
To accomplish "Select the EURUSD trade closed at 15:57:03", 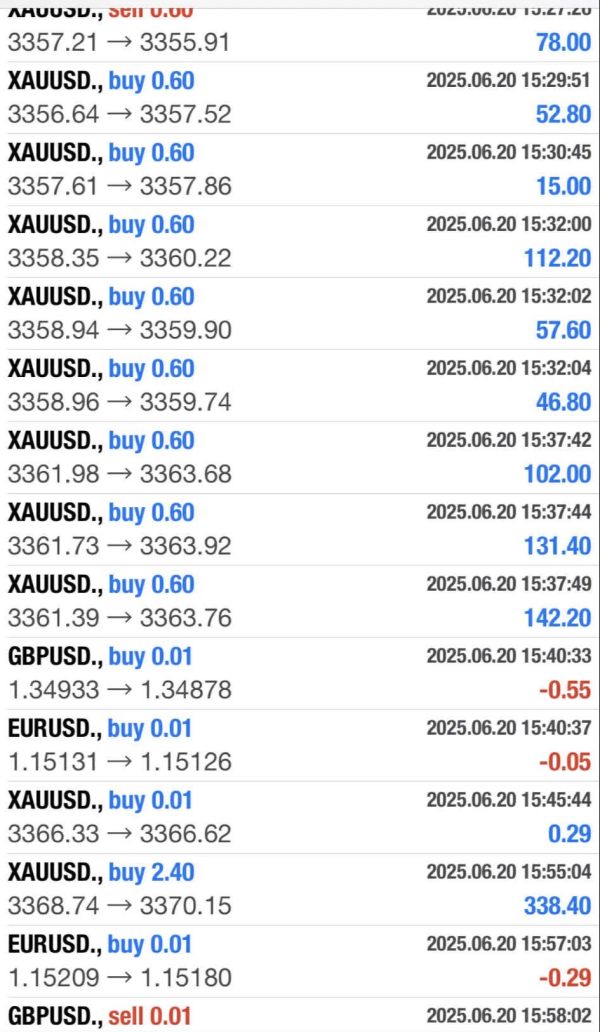I will click(300, 961).
